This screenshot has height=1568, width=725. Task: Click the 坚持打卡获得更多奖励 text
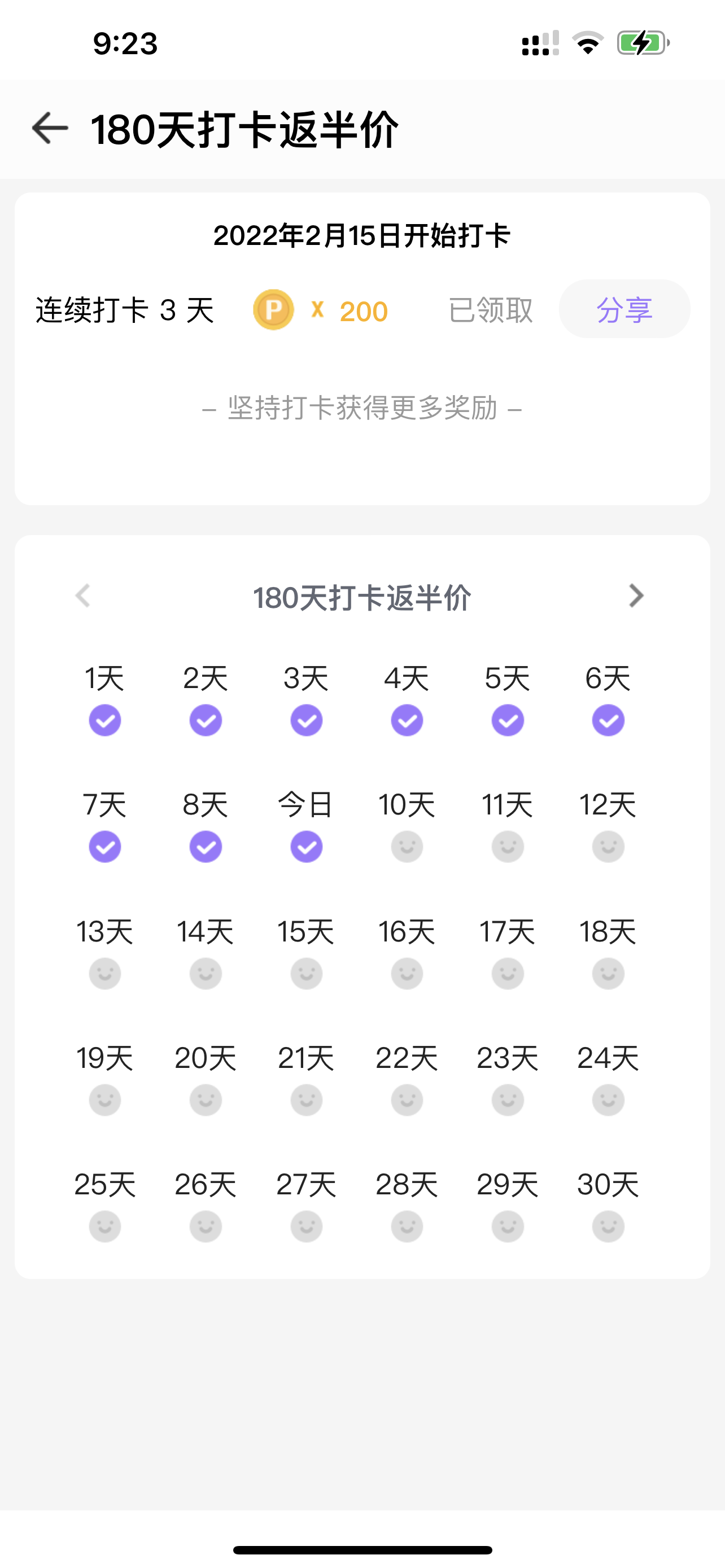[362, 409]
